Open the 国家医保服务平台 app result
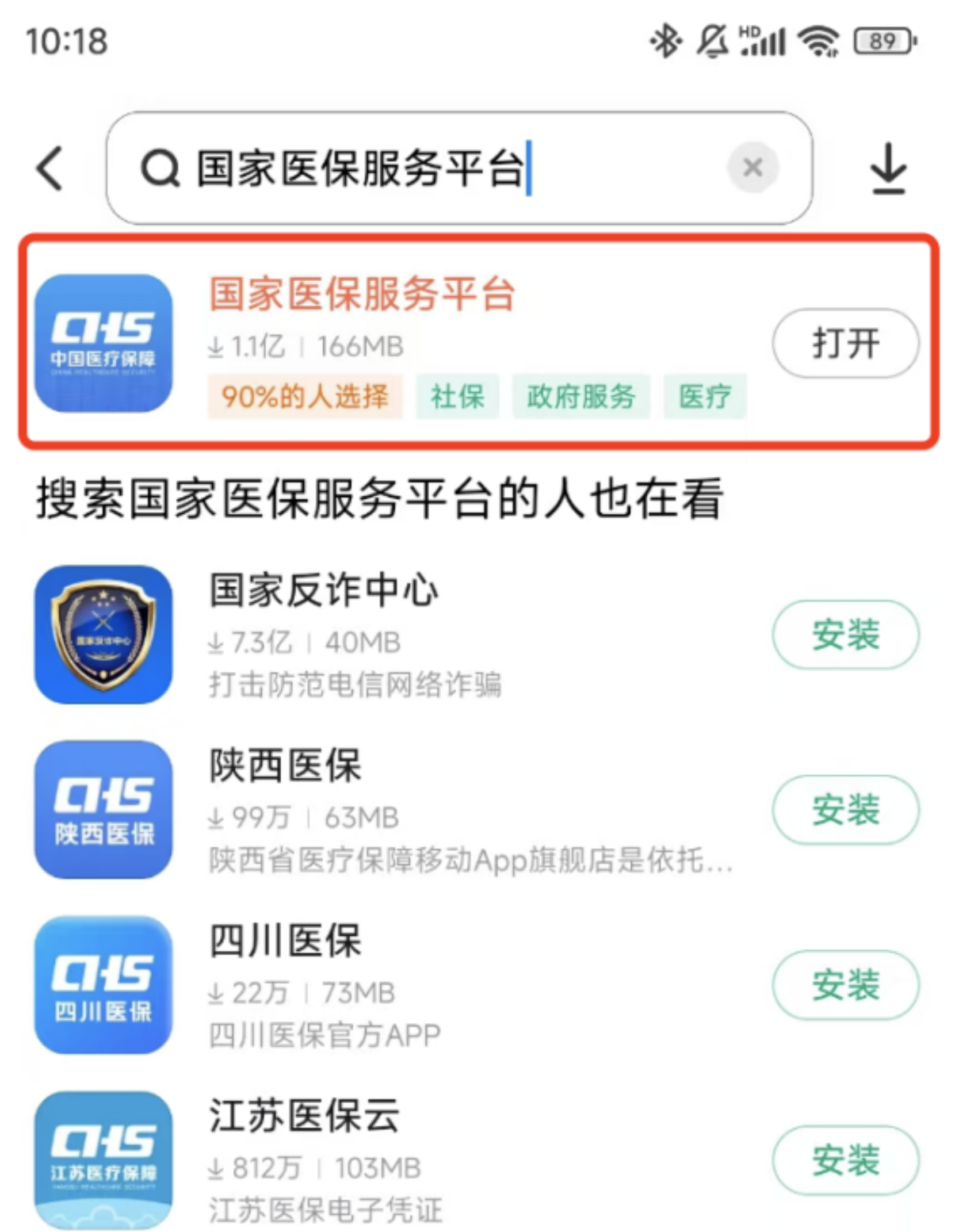 [x=361, y=294]
